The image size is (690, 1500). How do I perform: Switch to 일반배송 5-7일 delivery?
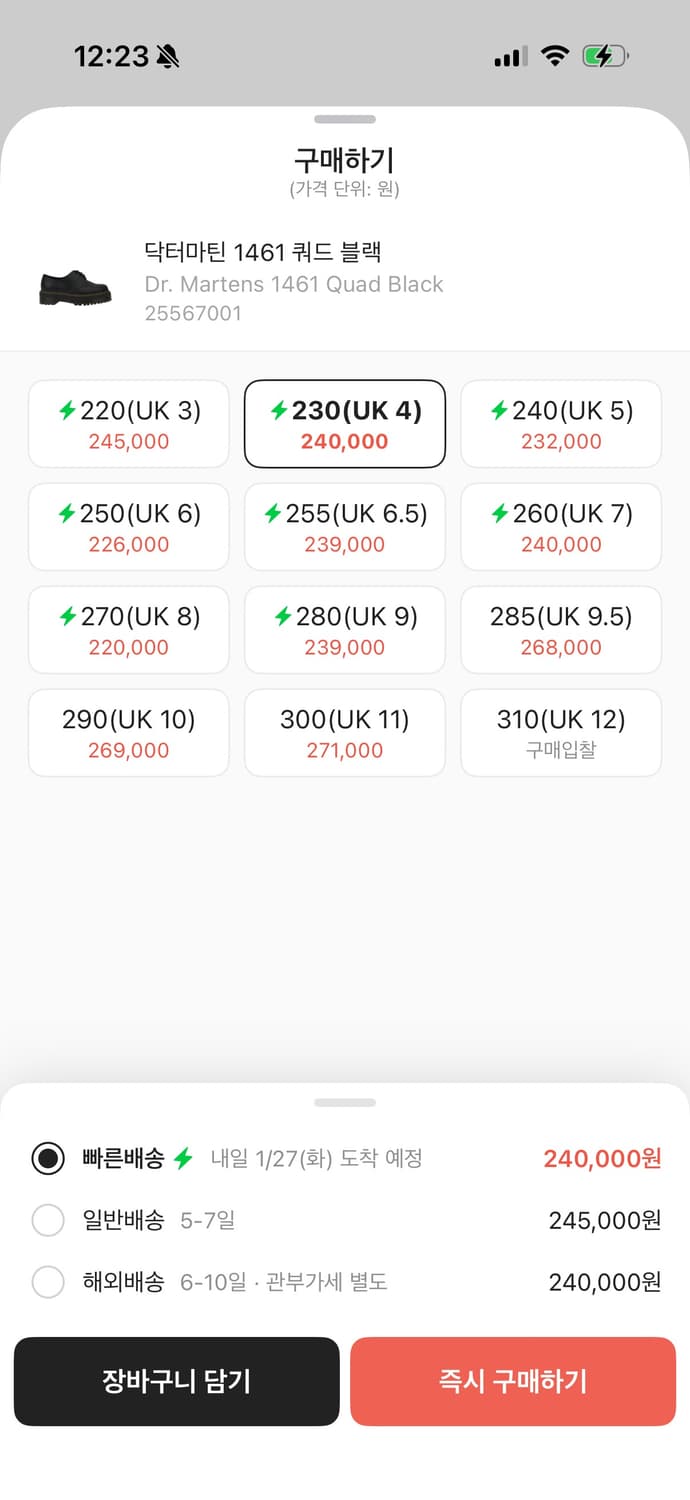[x=48, y=1220]
